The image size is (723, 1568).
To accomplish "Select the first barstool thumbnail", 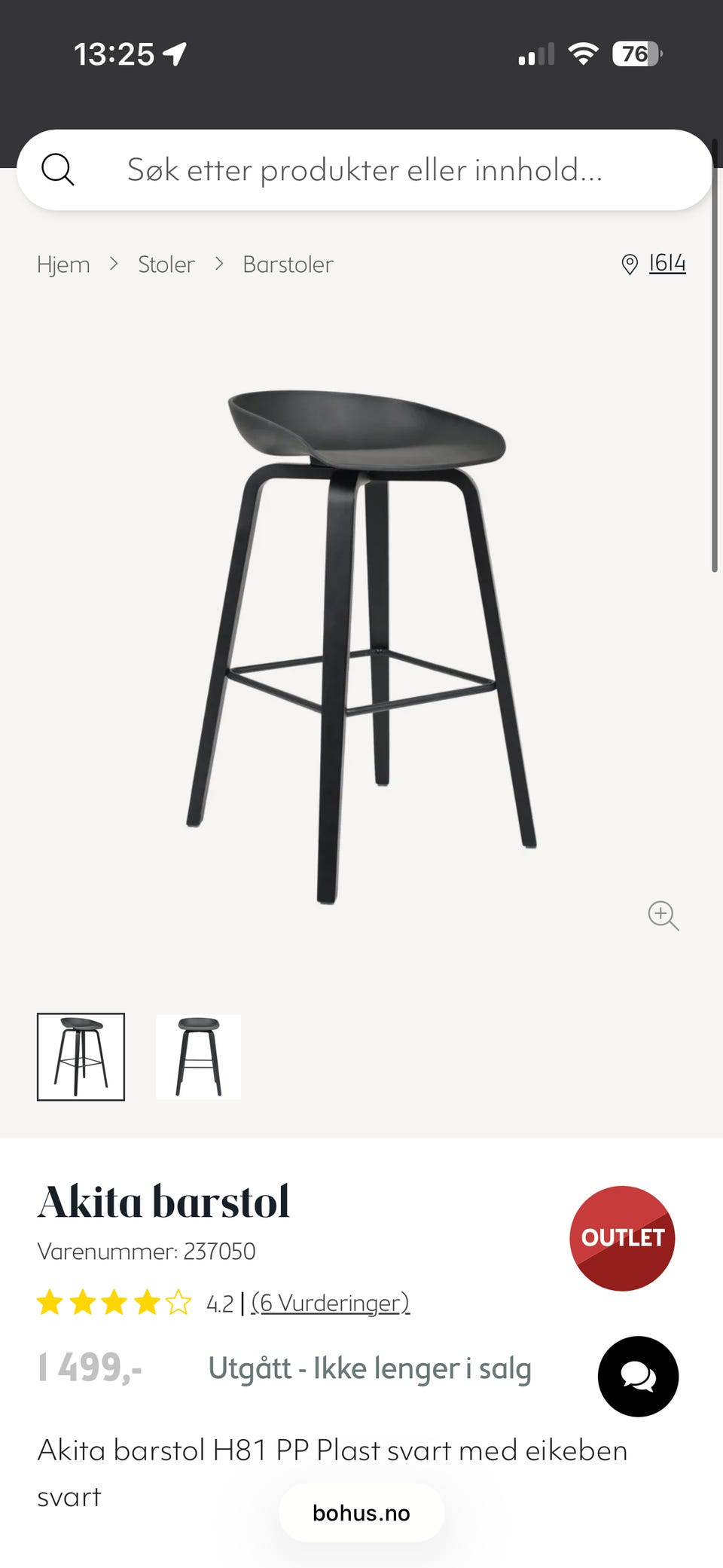I will click(81, 1056).
